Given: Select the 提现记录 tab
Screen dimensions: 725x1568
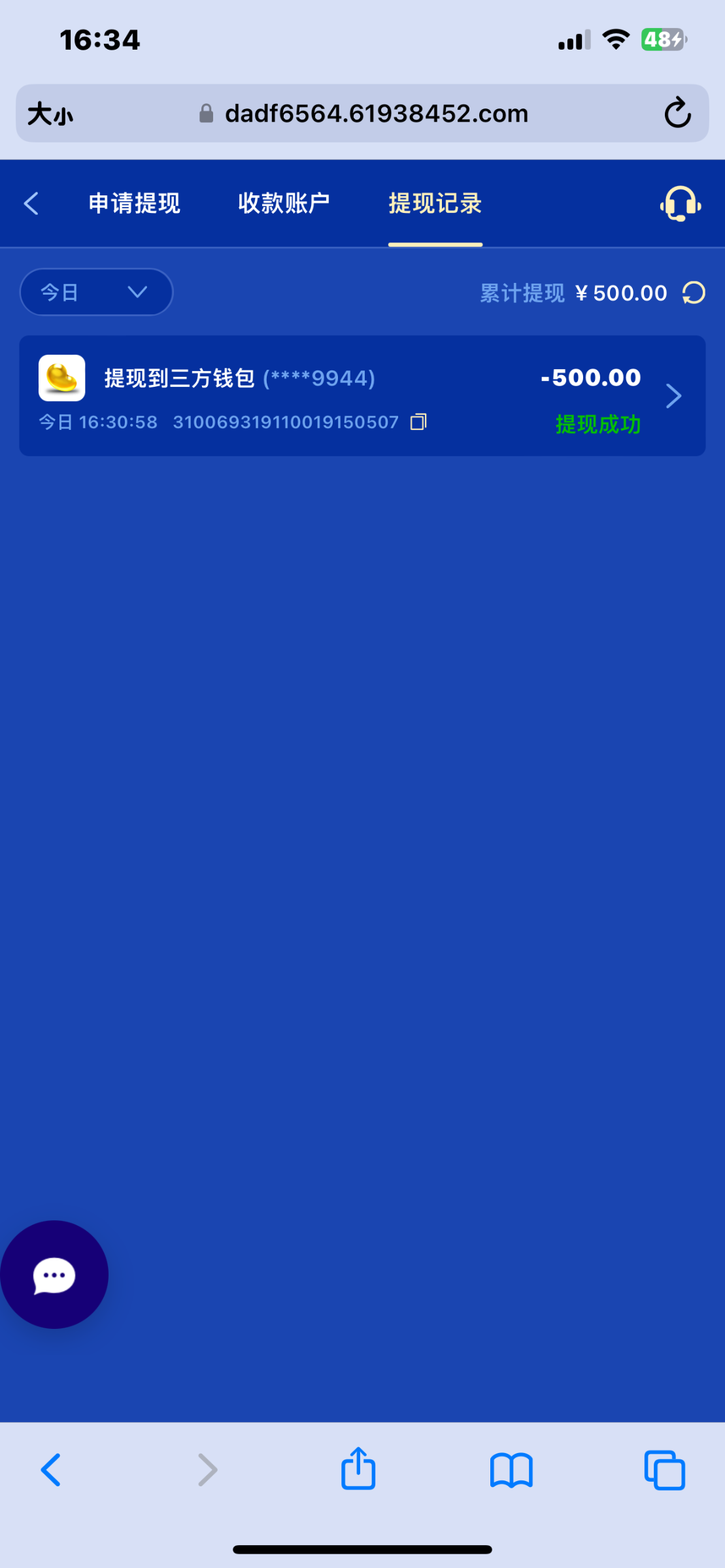Looking at the screenshot, I should click(x=435, y=203).
